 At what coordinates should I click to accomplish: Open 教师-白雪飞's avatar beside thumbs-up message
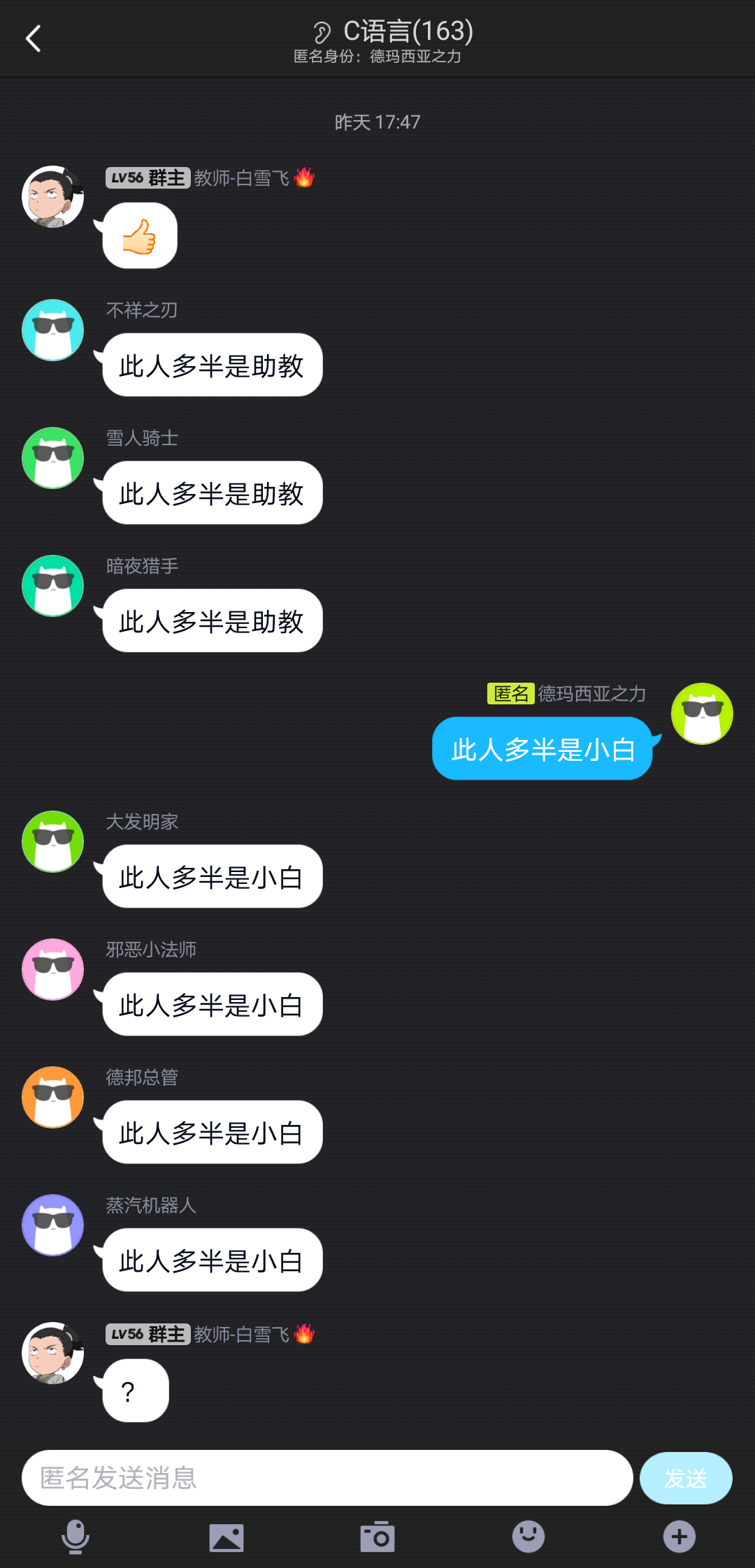click(x=52, y=197)
